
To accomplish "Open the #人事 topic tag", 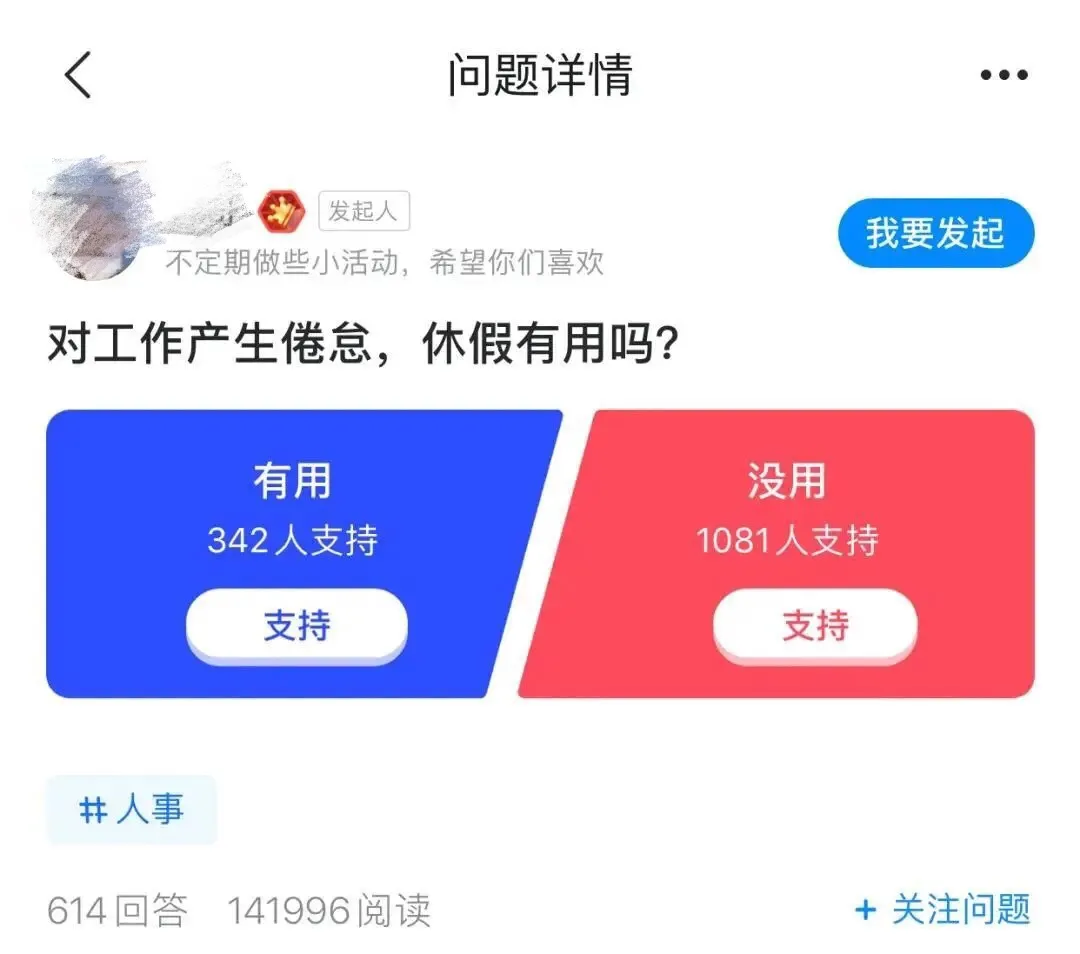I will pyautogui.click(x=131, y=809).
